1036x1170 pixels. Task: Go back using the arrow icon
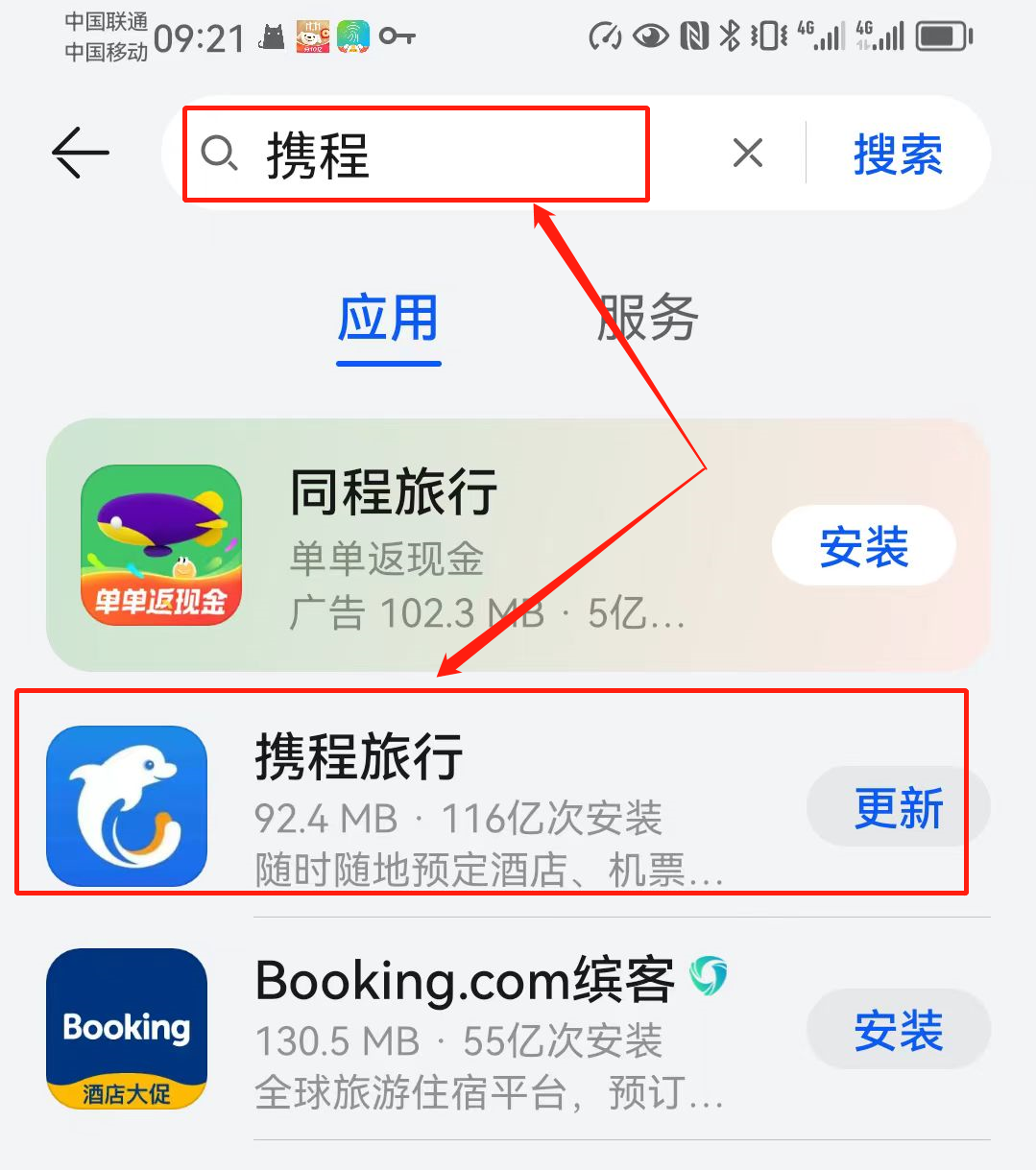point(80,154)
